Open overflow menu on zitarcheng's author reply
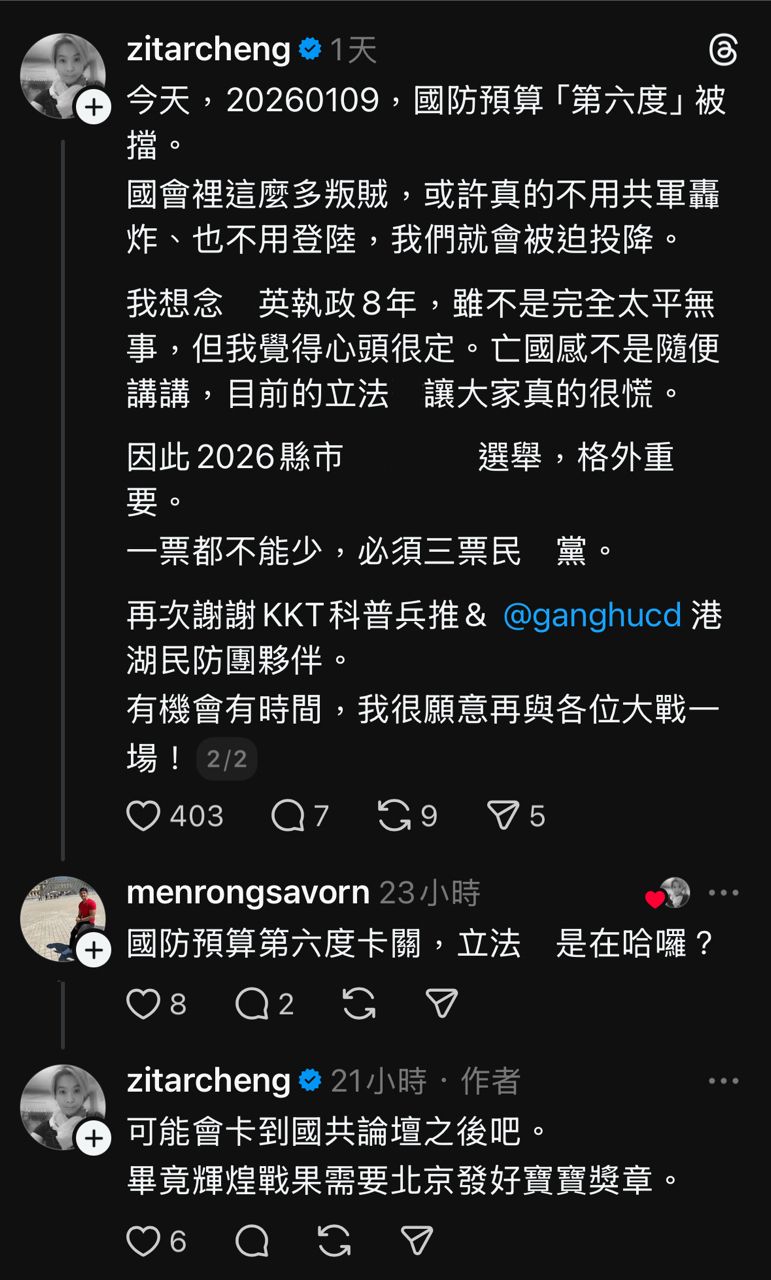The image size is (771, 1280). tap(723, 1081)
